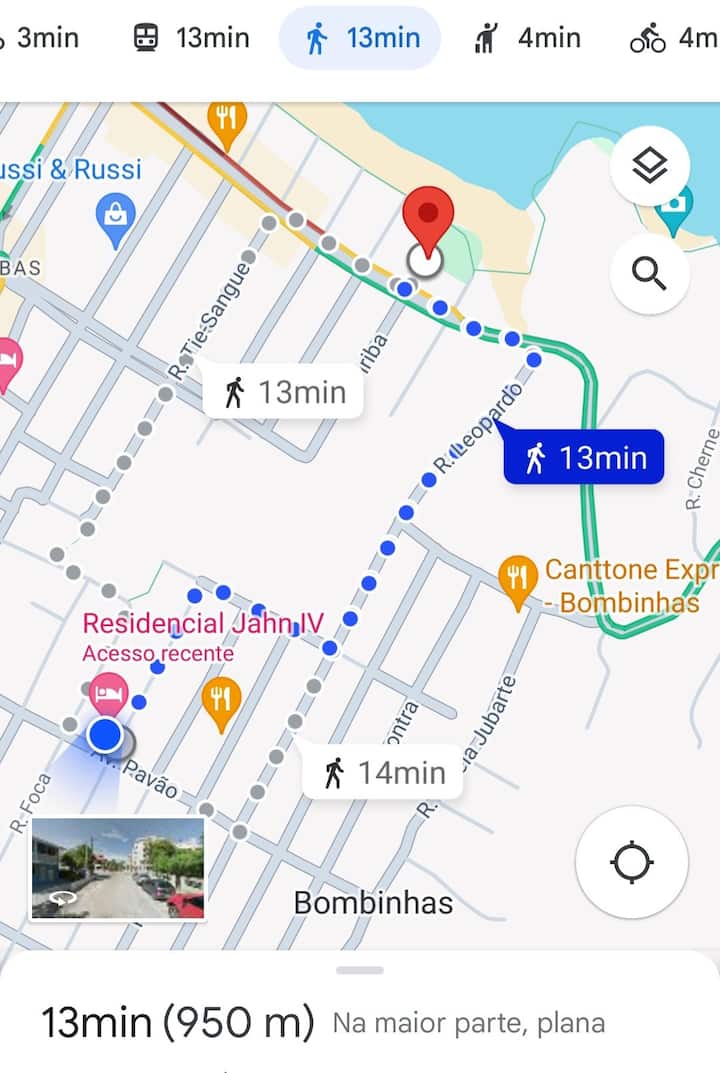
Task: Switch to the ride-hailing 4min tab
Action: point(526,38)
